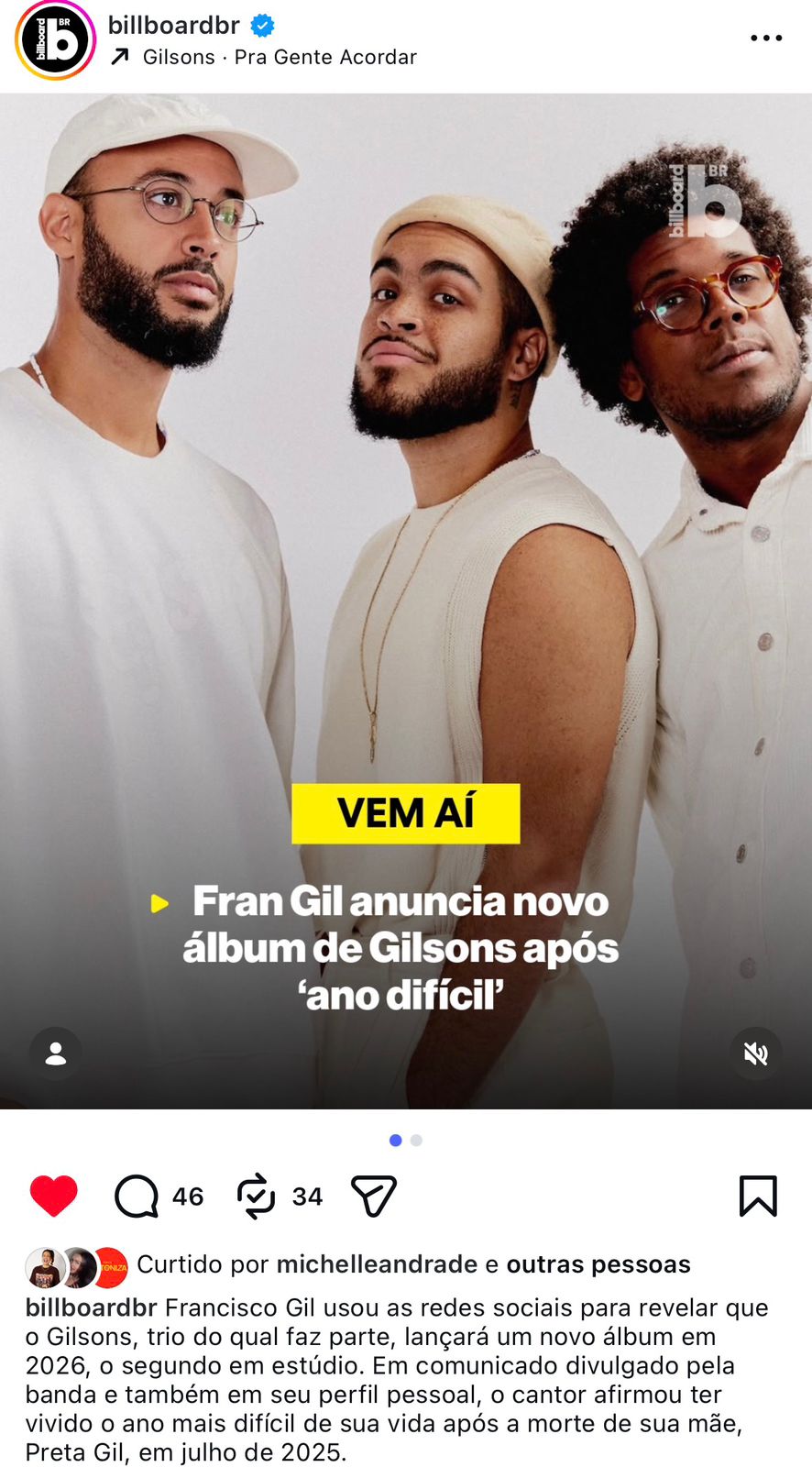Open michelleandrade's profile from the likes
Viewport: 812px width, 1467px height.
(x=377, y=1264)
